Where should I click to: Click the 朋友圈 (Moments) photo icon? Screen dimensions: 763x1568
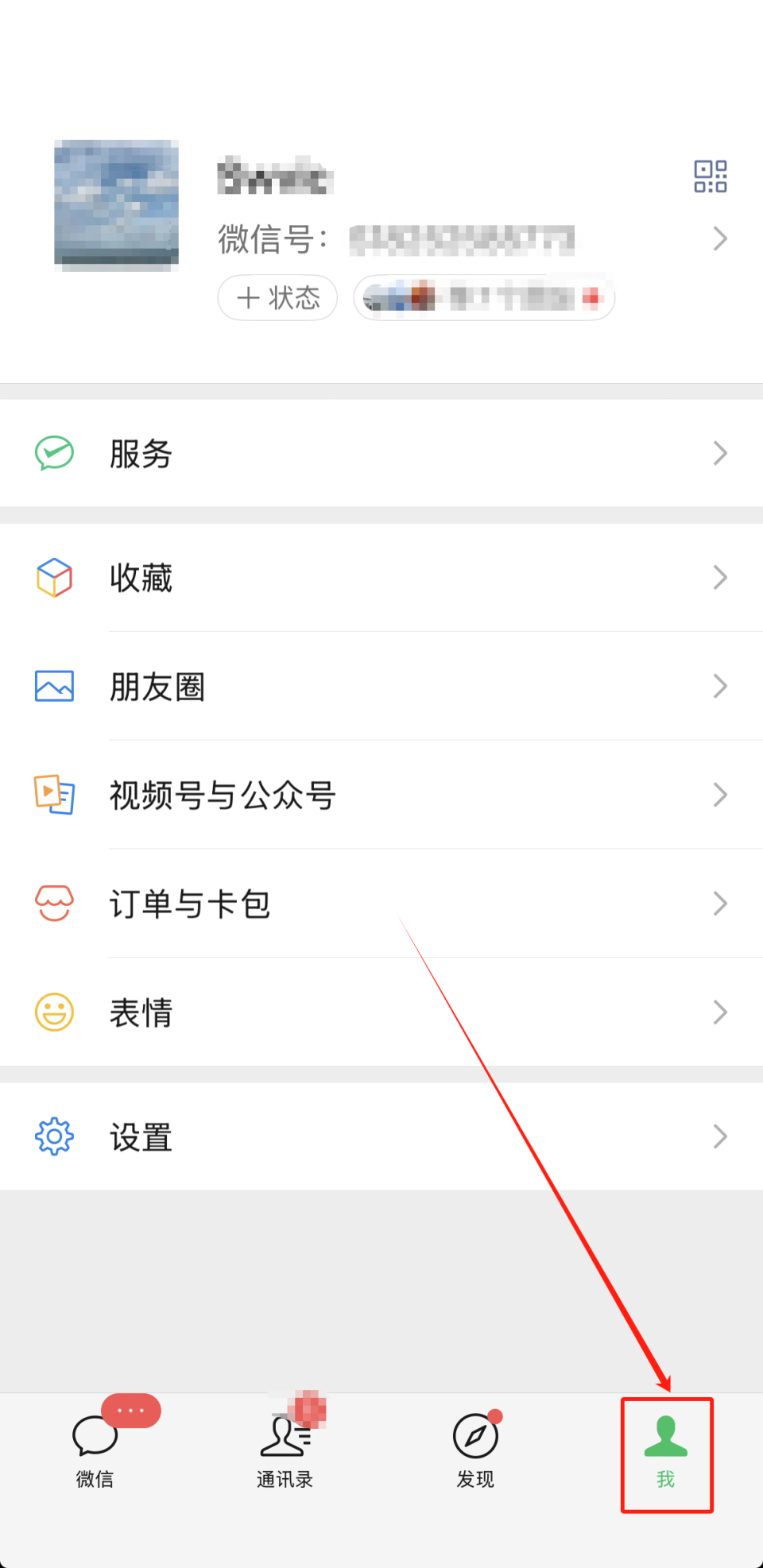pos(54,686)
